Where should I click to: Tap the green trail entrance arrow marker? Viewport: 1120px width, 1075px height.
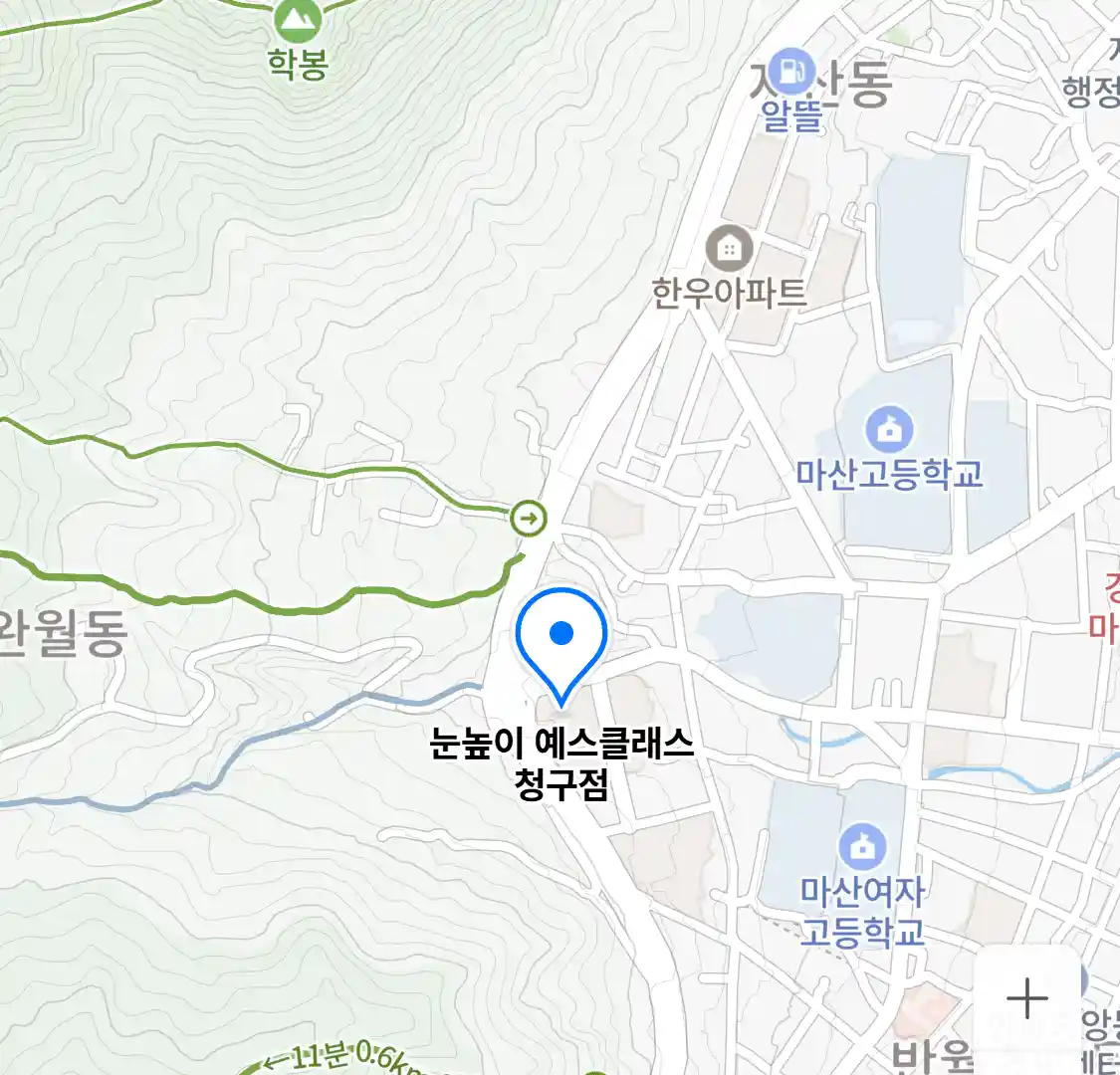529,518
